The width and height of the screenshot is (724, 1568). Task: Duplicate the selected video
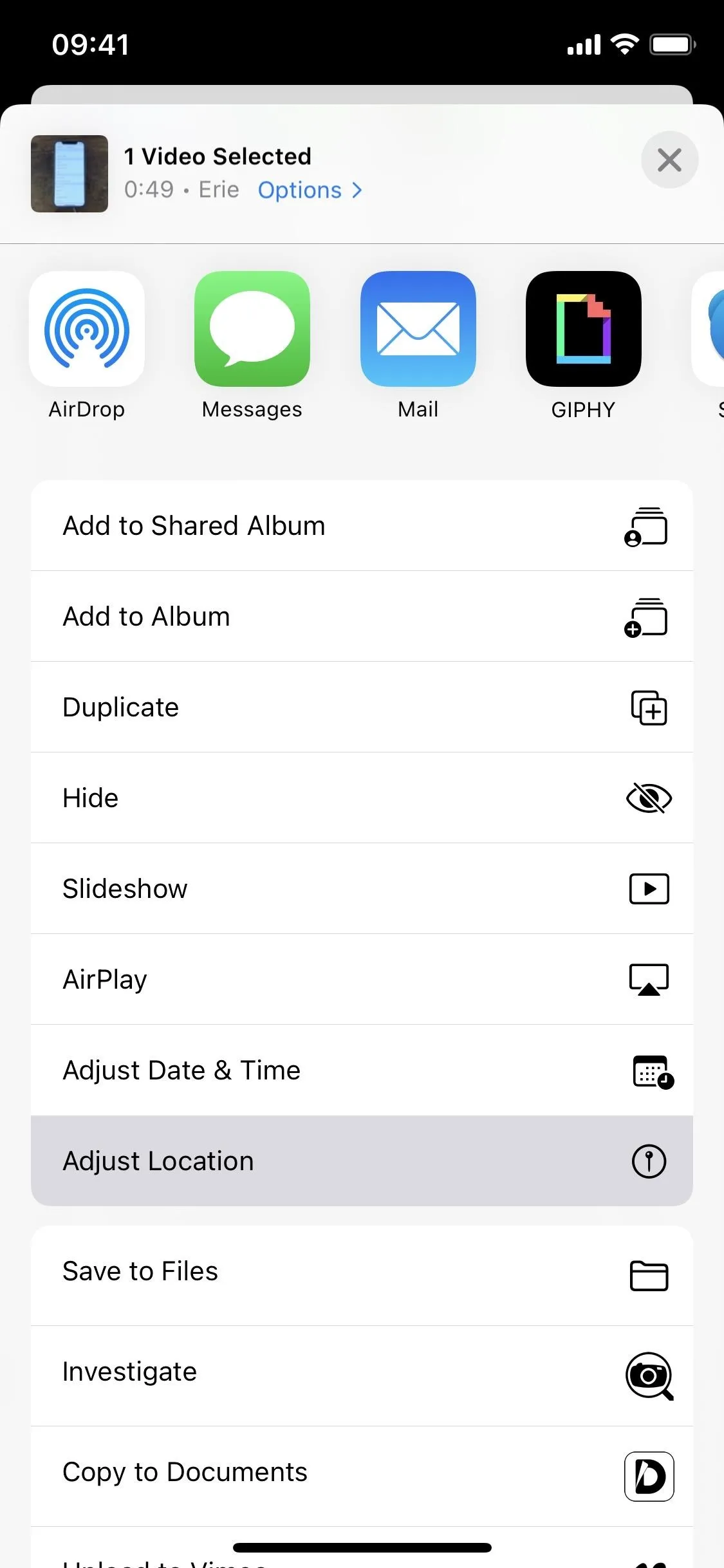pos(362,707)
